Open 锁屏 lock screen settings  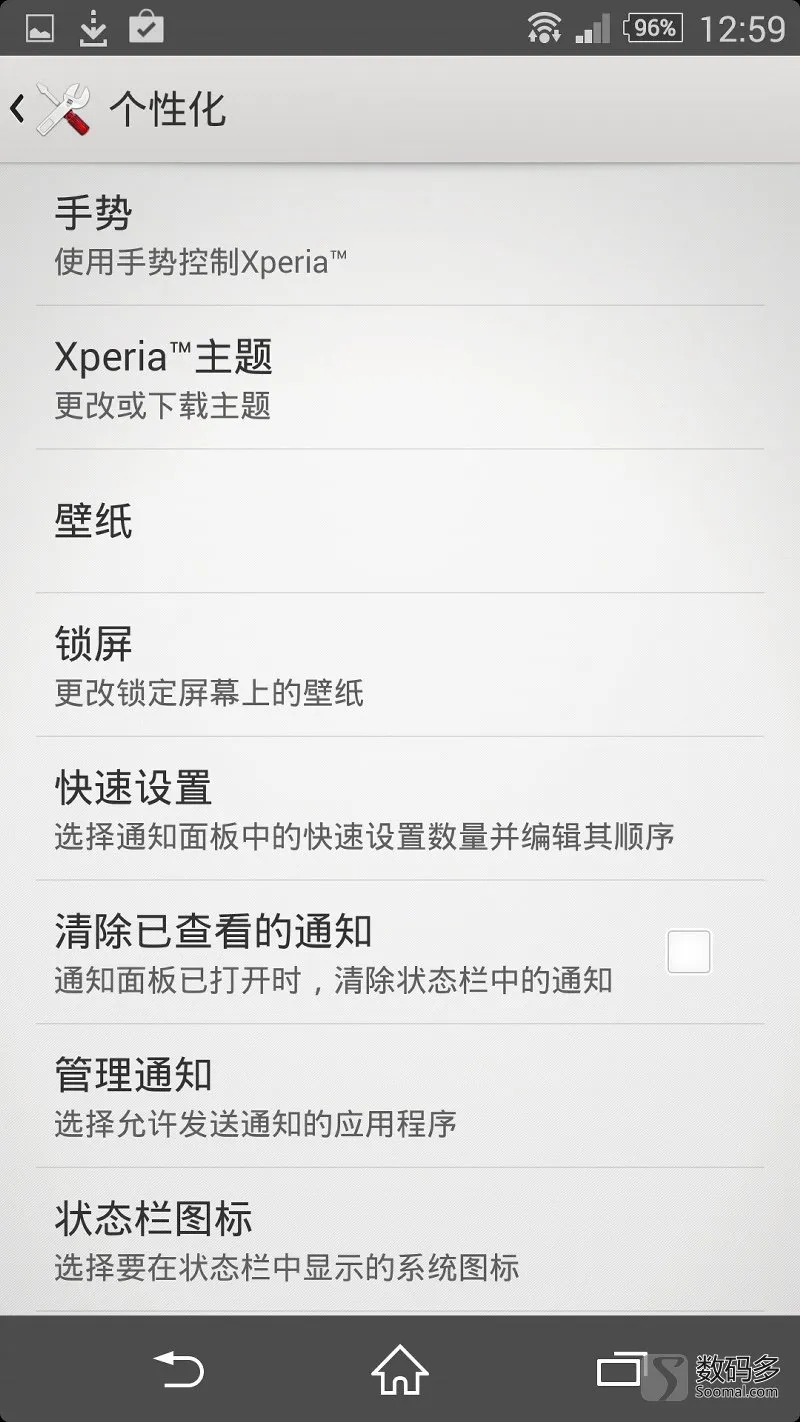coord(400,665)
